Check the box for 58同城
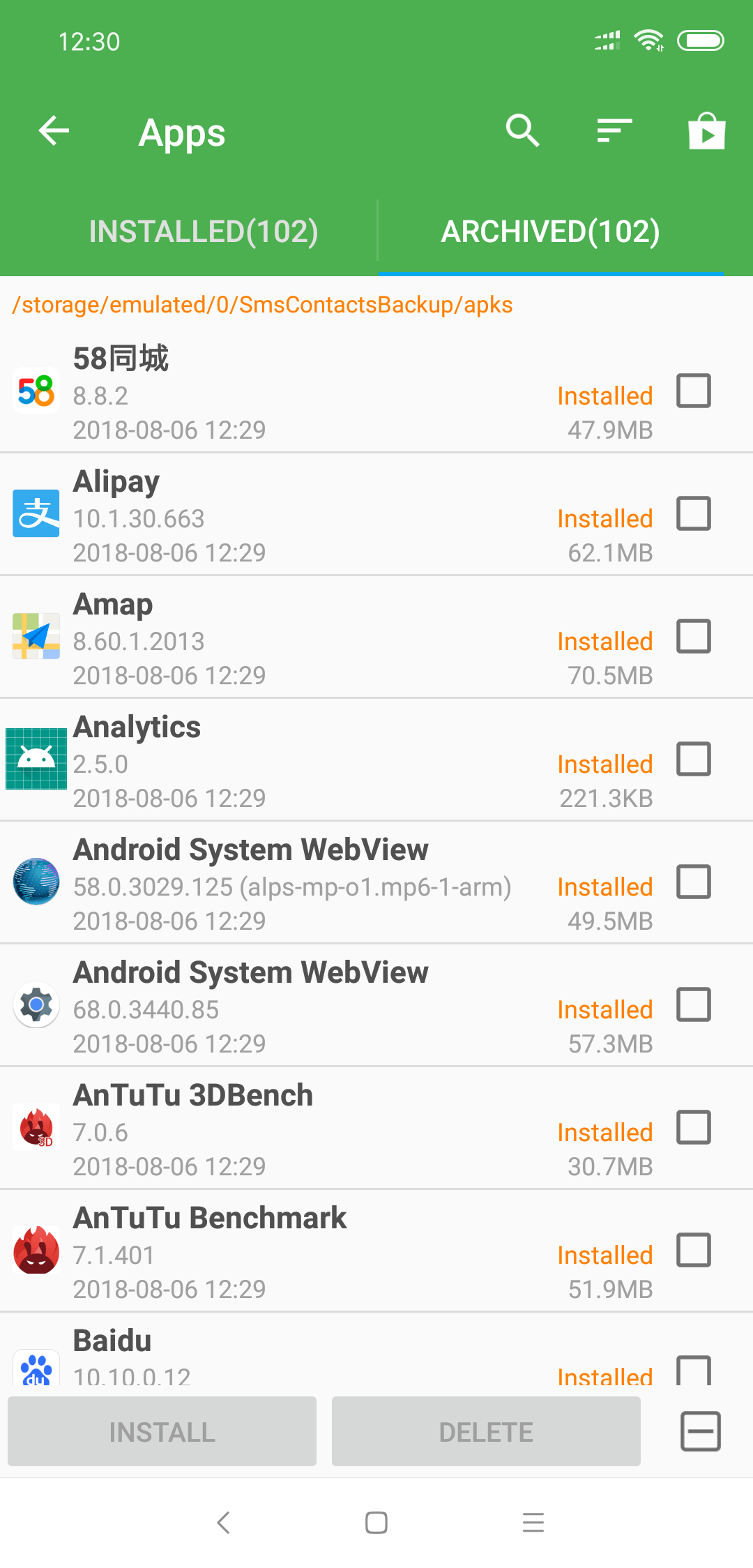 click(x=694, y=391)
